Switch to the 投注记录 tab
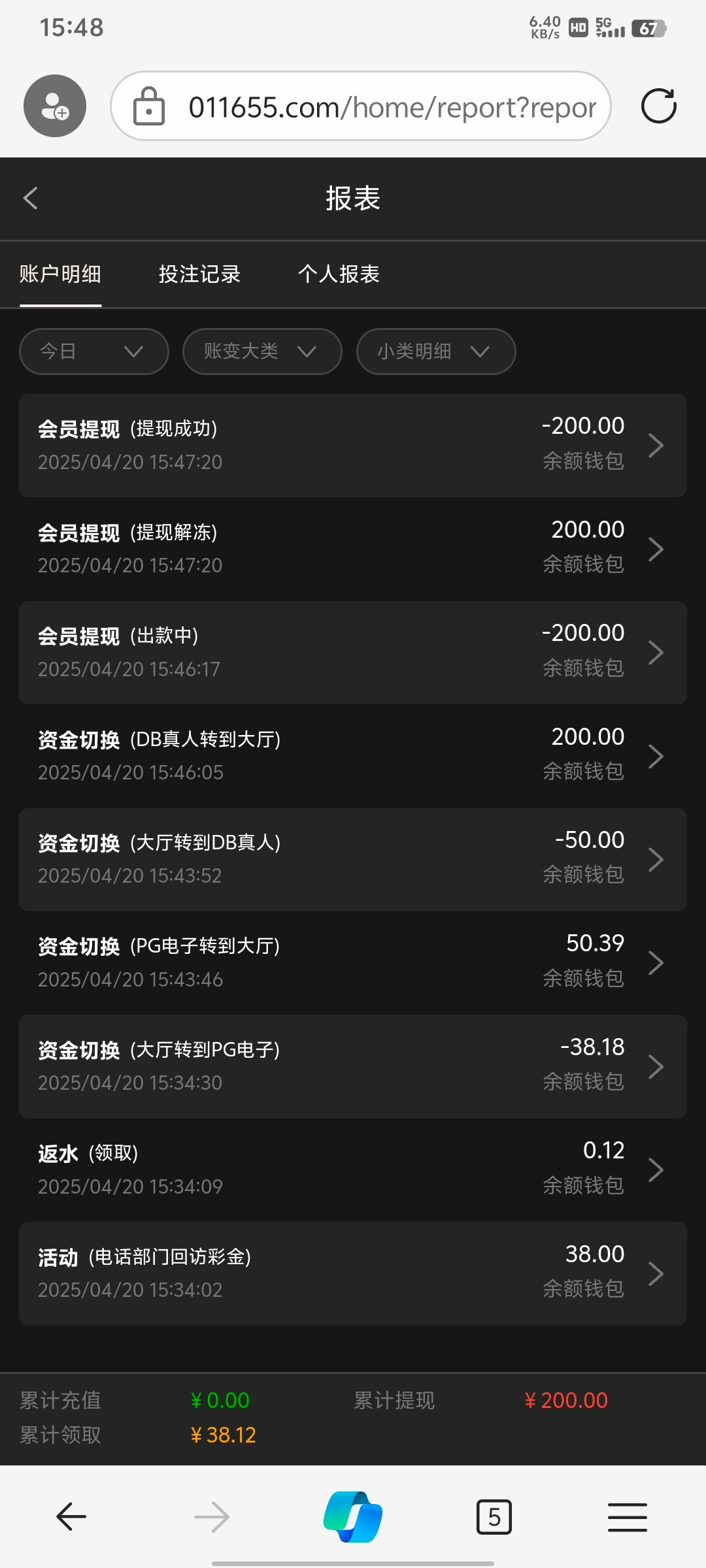Viewport: 706px width, 1568px height. (x=199, y=274)
